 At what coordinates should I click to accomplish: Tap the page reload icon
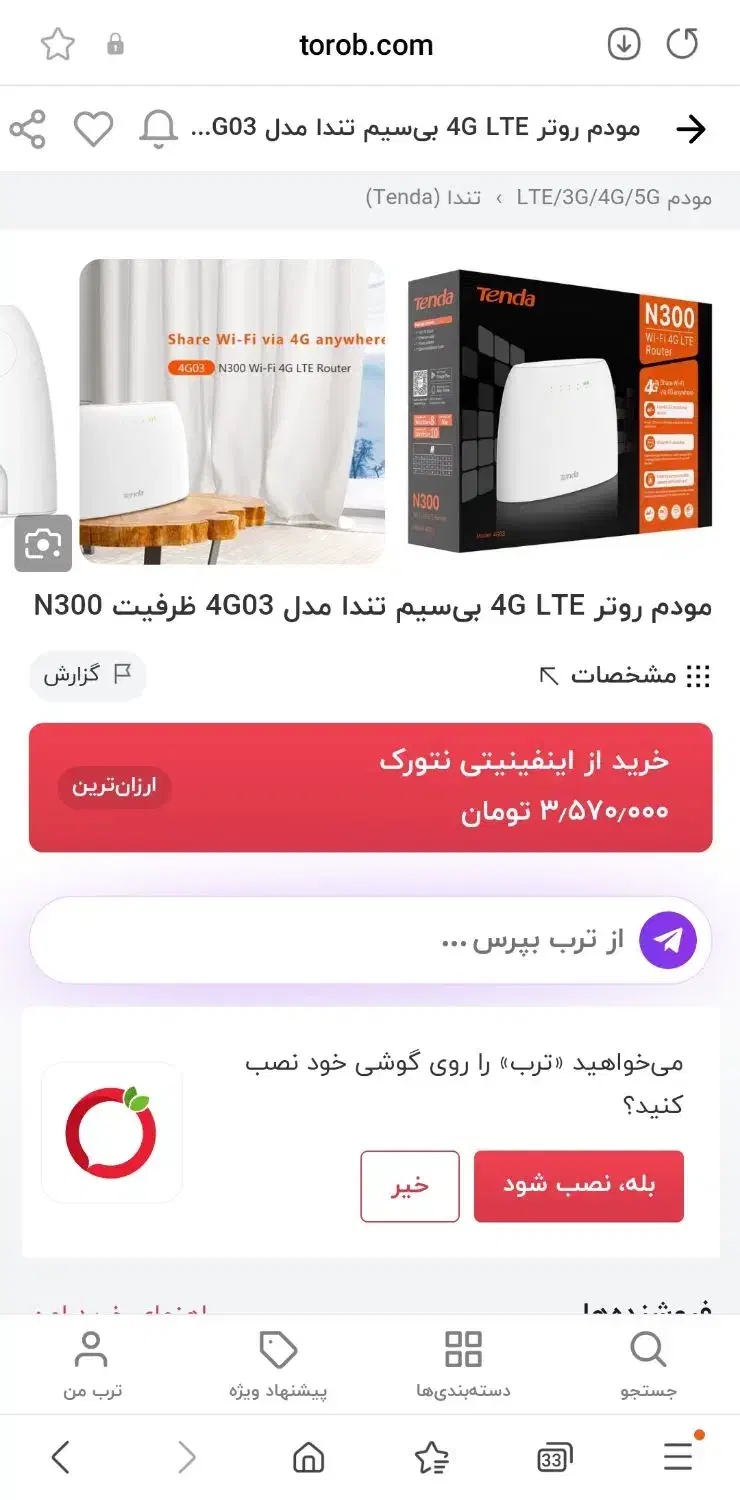[684, 44]
